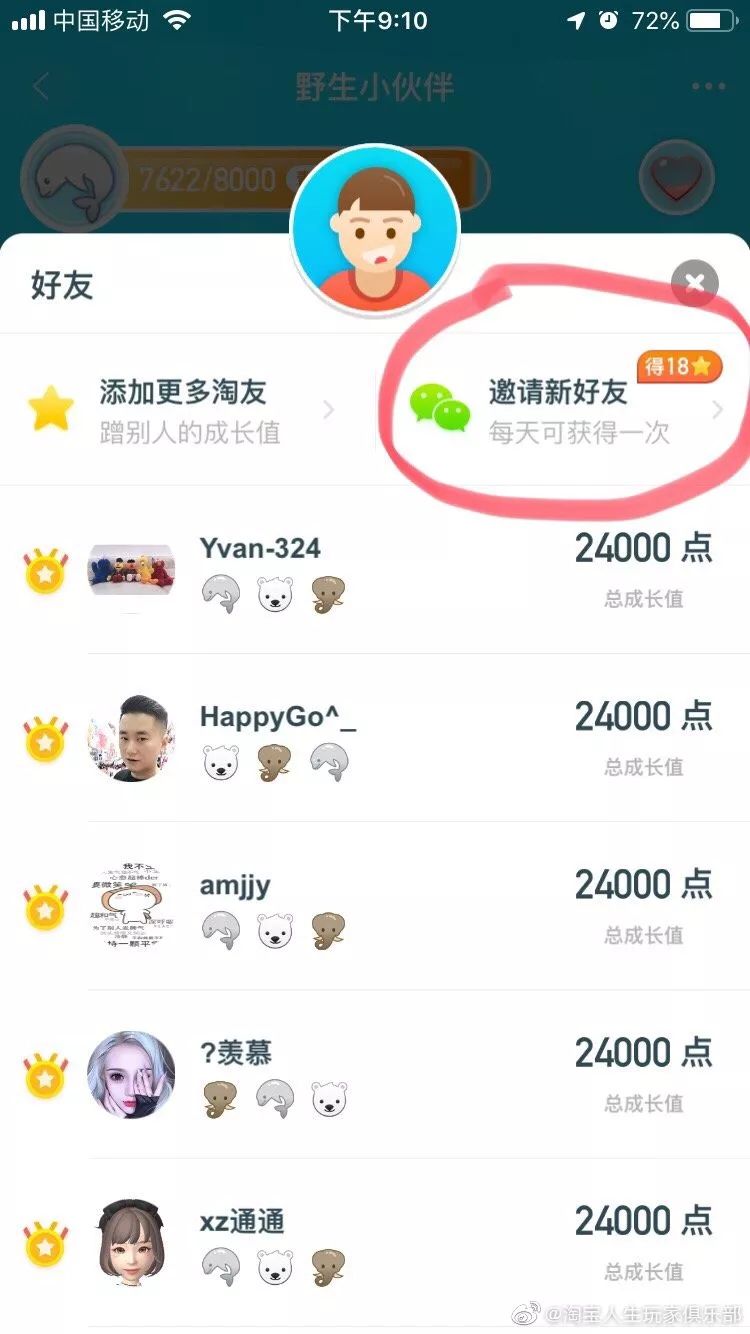
Task: Select the elephant pet icon under ?羡慕
Action: point(219,1097)
